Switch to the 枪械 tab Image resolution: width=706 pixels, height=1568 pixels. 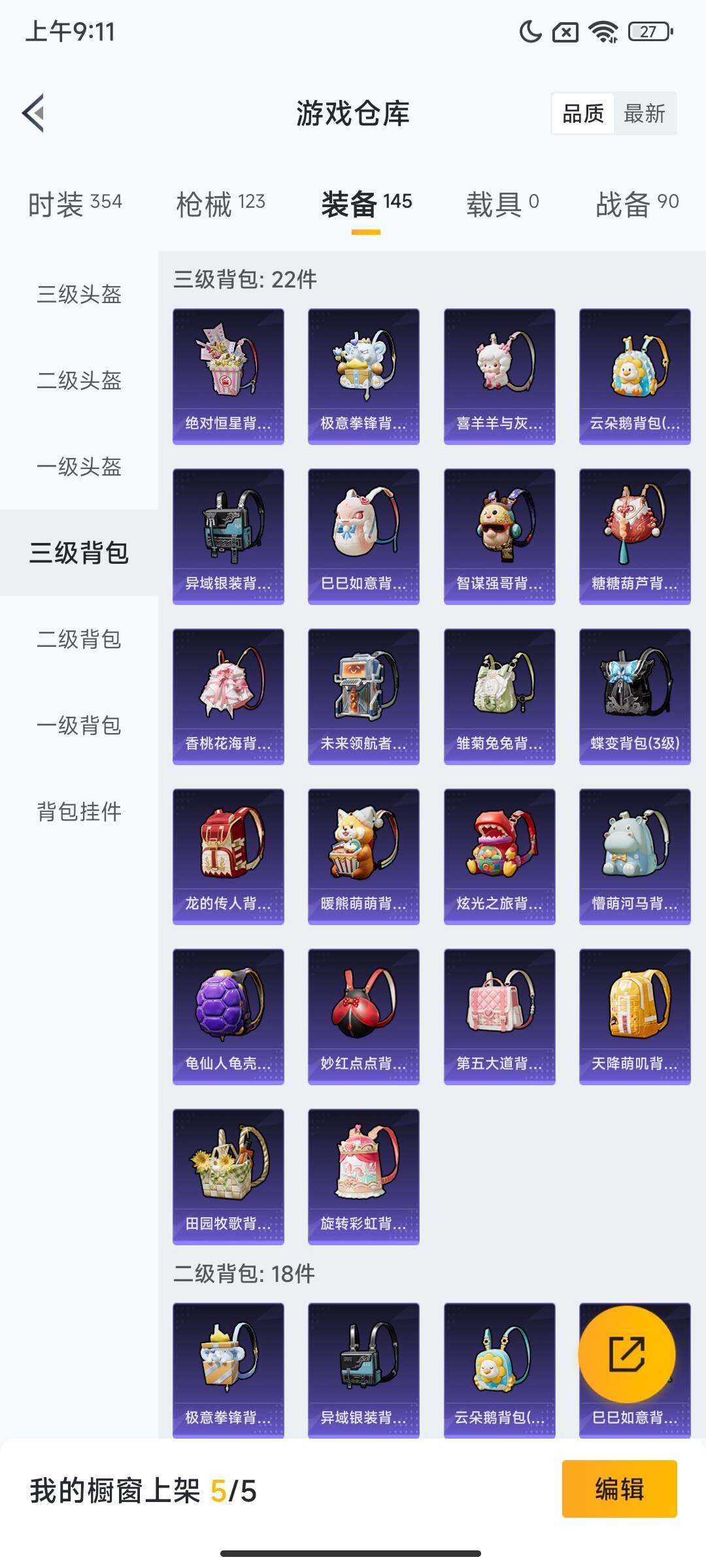click(220, 204)
